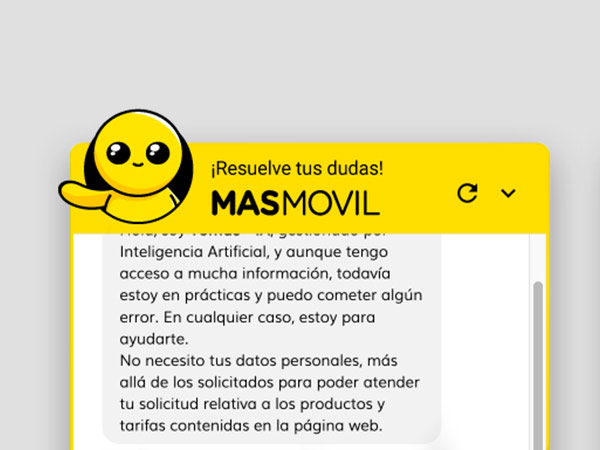Minimize the chat window with the chevron
Viewport: 600px width, 450px height.
pos(508,193)
